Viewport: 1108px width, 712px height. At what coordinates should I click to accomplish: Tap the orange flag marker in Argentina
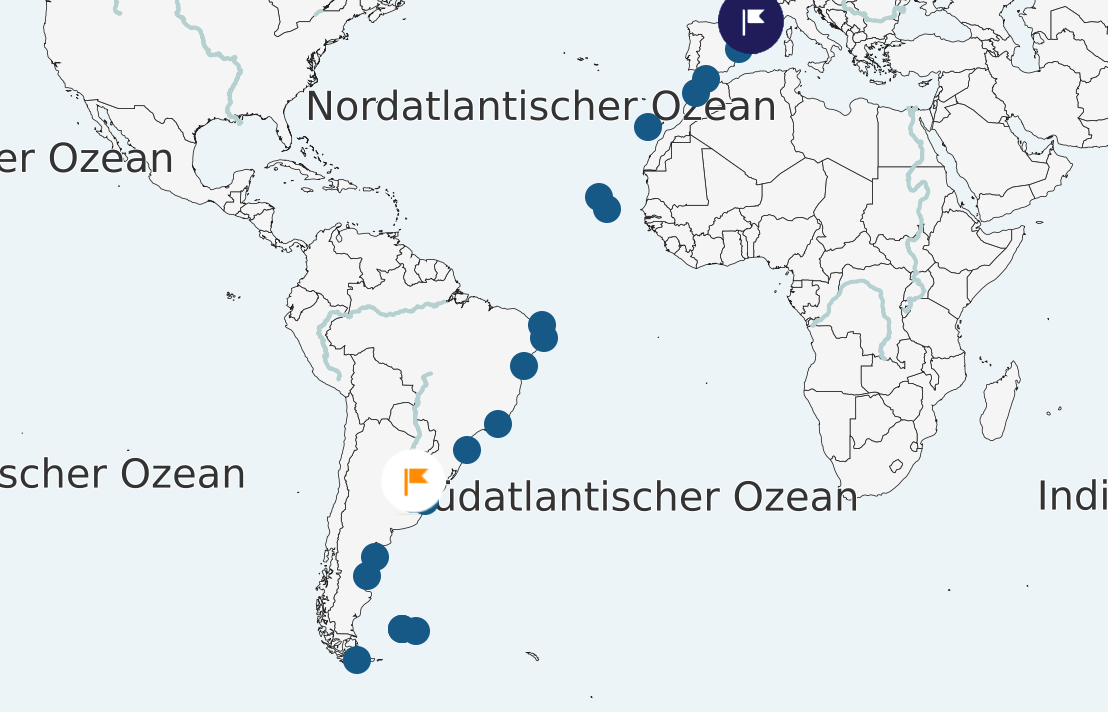click(412, 481)
